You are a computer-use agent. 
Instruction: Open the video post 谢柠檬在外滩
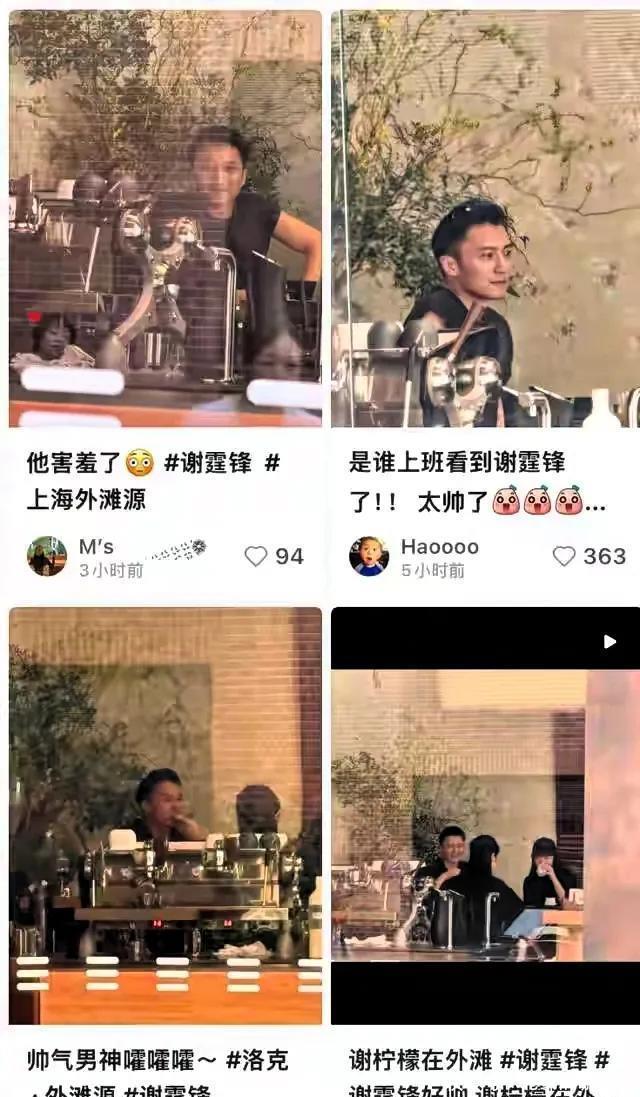tap(486, 815)
